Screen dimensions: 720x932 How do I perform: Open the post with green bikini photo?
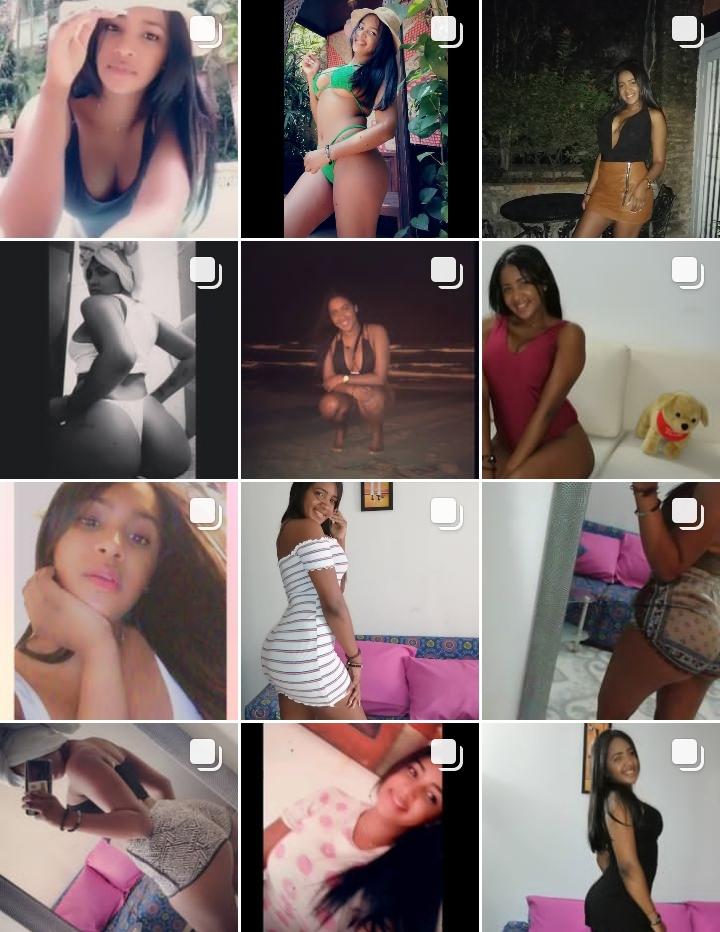(x=360, y=118)
